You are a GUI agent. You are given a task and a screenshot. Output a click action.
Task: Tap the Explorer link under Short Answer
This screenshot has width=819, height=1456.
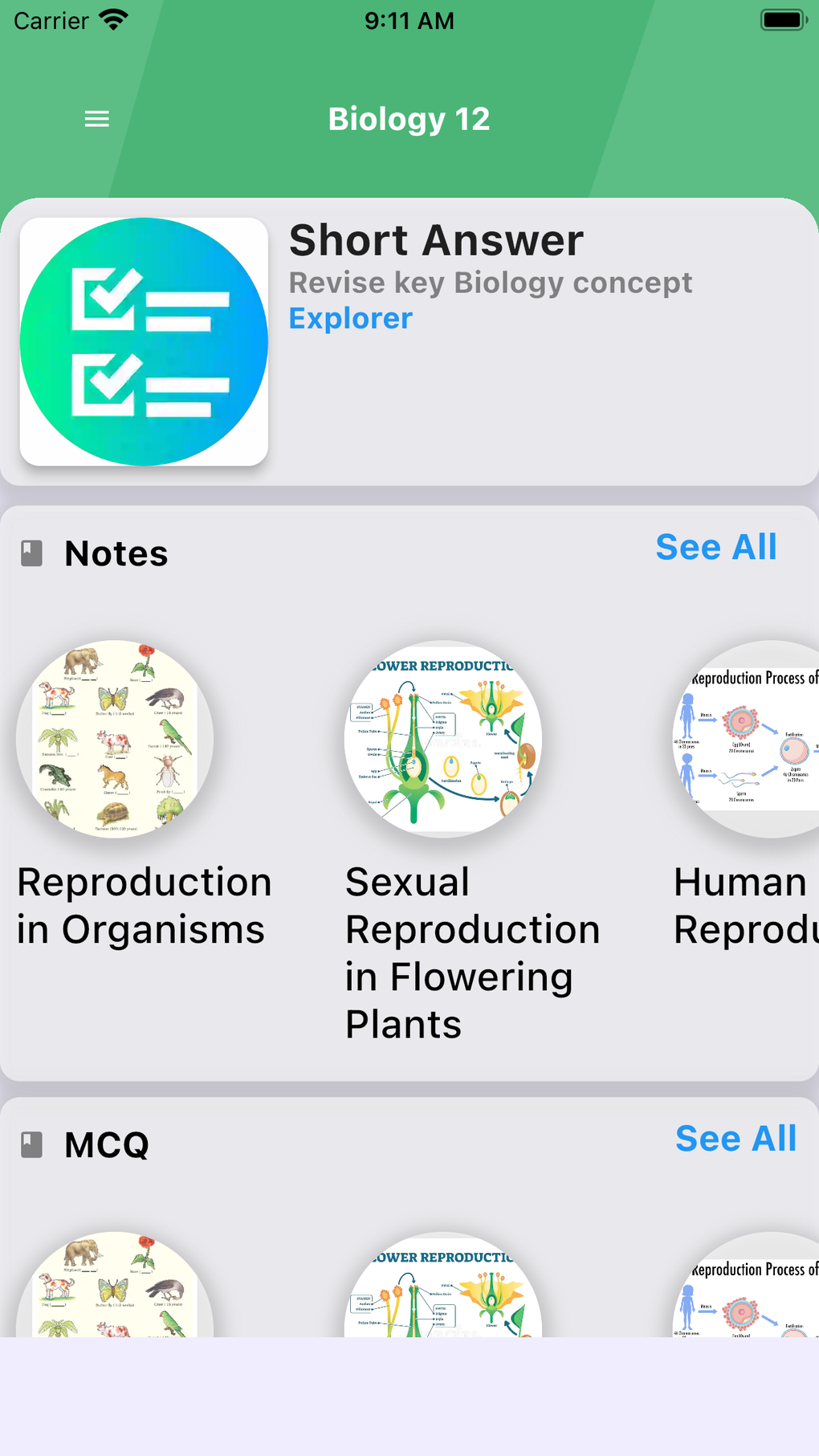point(350,319)
